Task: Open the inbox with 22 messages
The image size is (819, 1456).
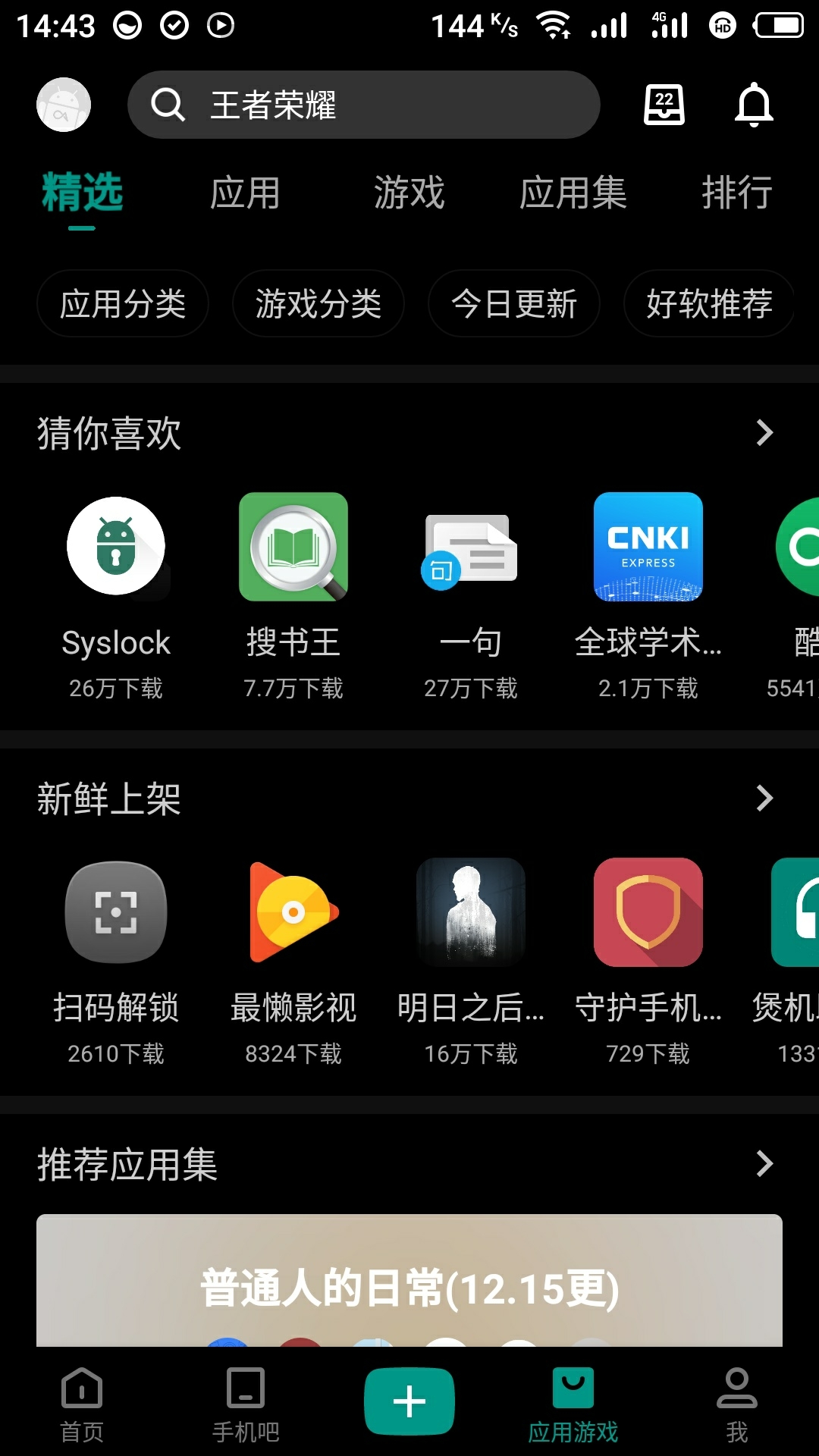Action: [663, 105]
